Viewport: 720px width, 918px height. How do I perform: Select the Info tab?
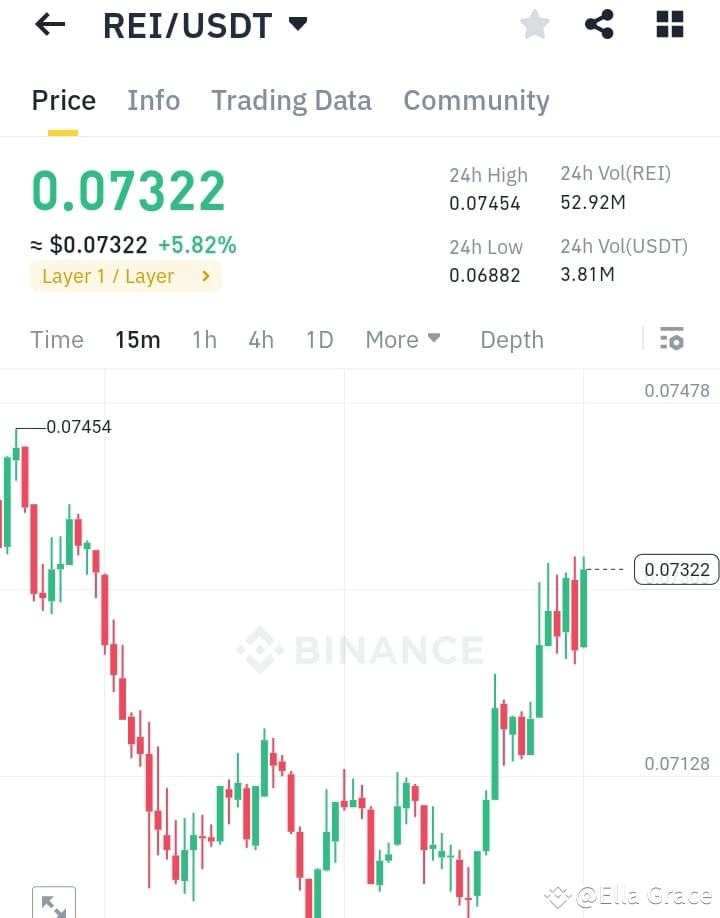click(153, 100)
